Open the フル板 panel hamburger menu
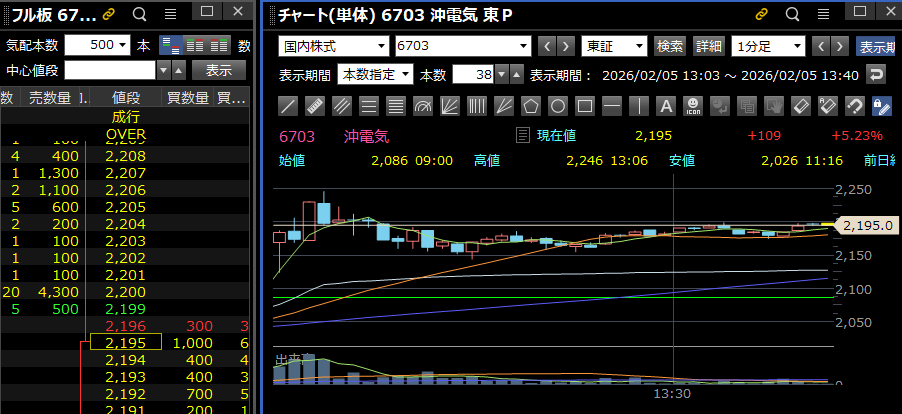 [x=170, y=14]
